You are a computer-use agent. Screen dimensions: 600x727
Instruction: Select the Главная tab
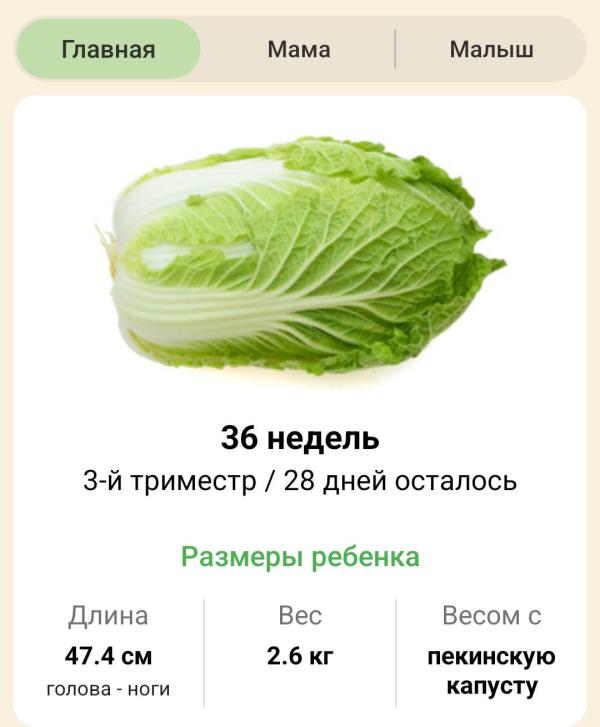(108, 49)
